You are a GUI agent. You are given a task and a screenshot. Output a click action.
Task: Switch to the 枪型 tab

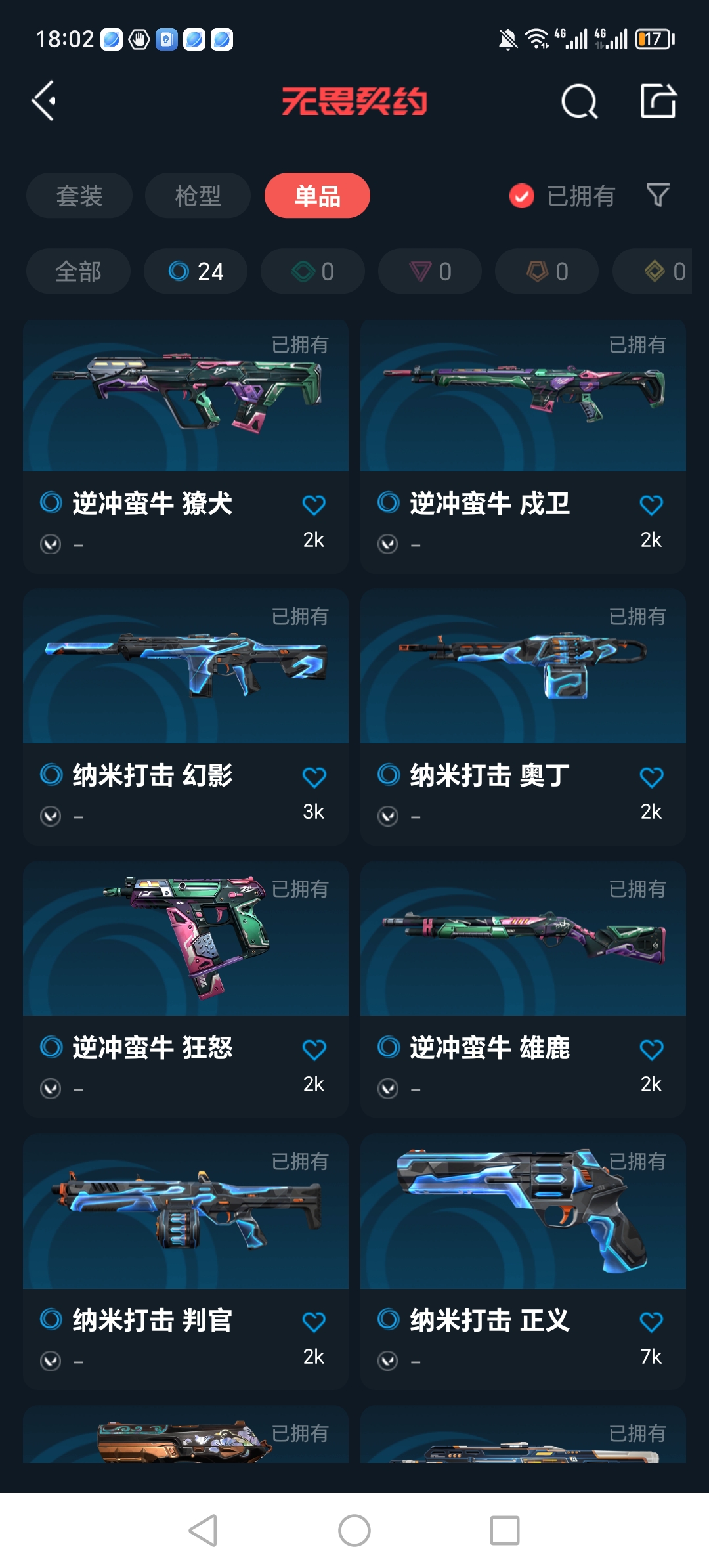[x=198, y=196]
